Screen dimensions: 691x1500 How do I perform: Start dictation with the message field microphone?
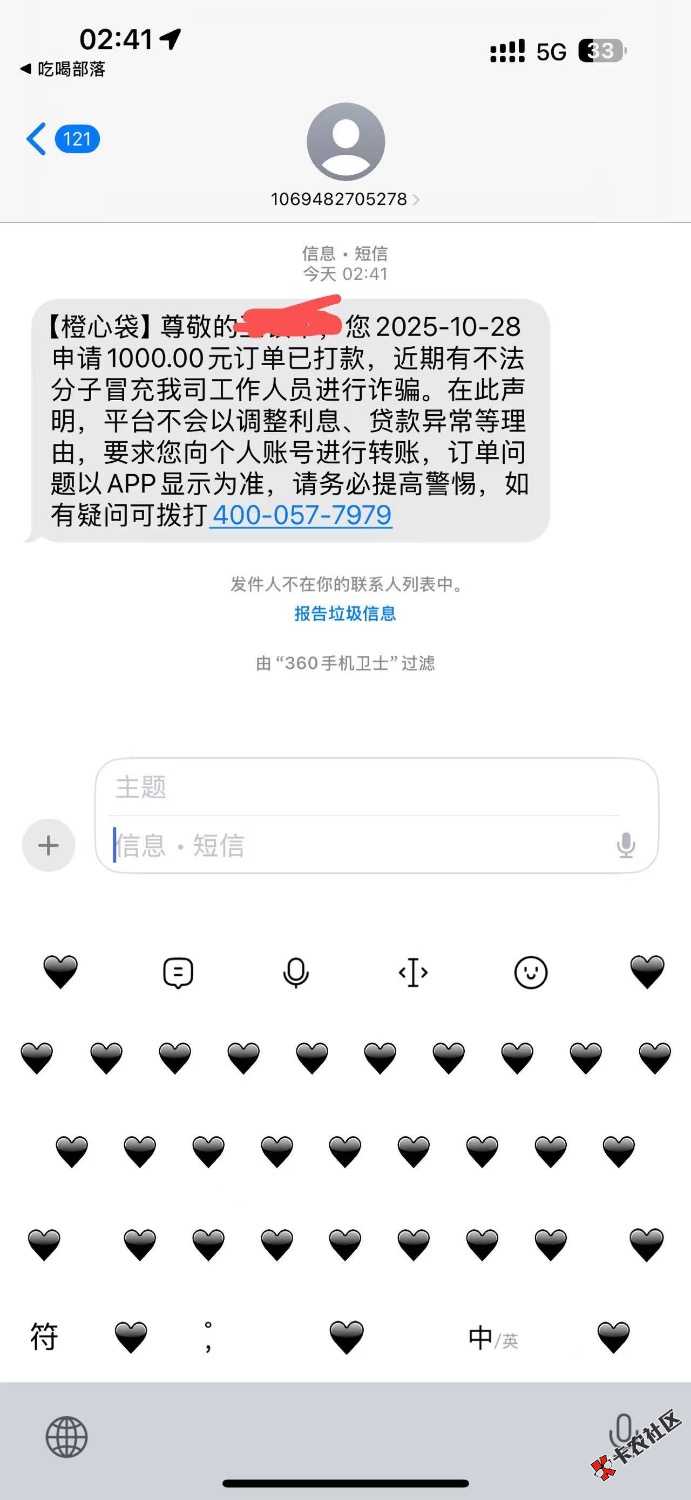(626, 846)
